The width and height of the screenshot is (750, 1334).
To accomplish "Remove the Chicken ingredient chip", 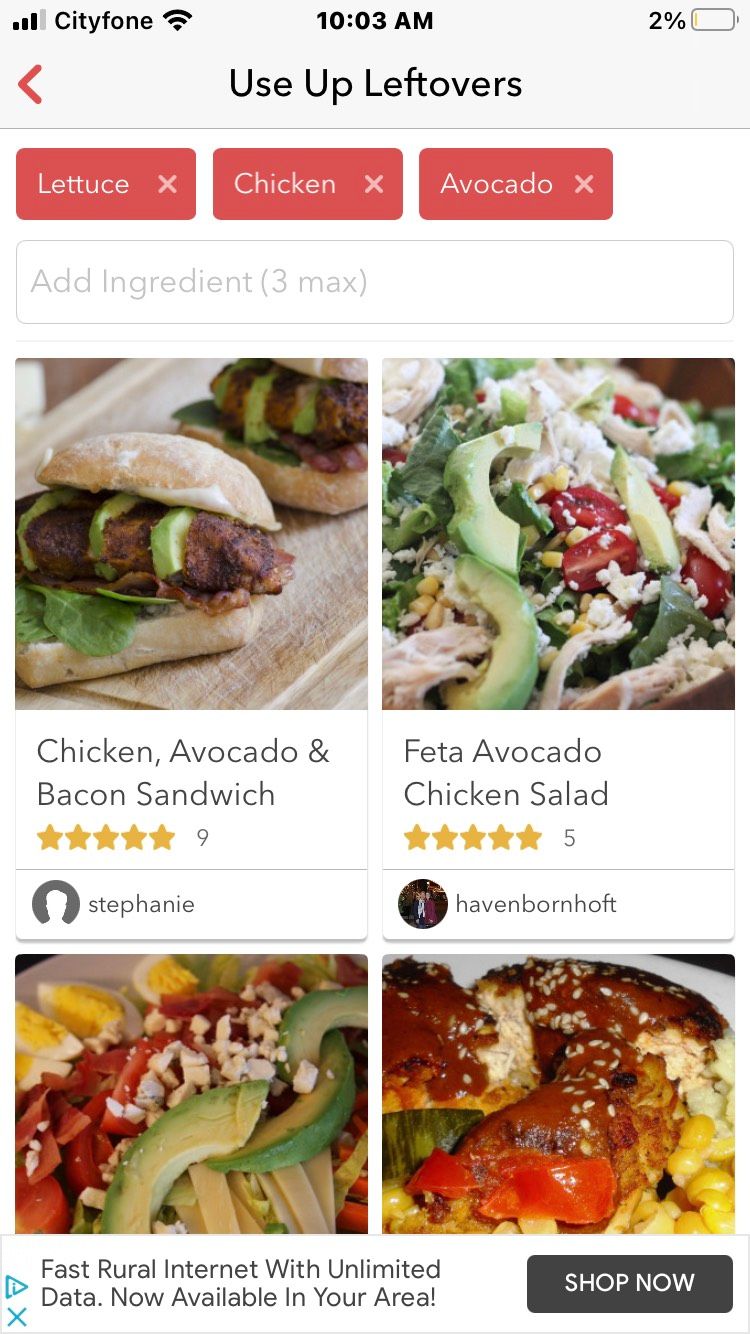I will [x=374, y=184].
